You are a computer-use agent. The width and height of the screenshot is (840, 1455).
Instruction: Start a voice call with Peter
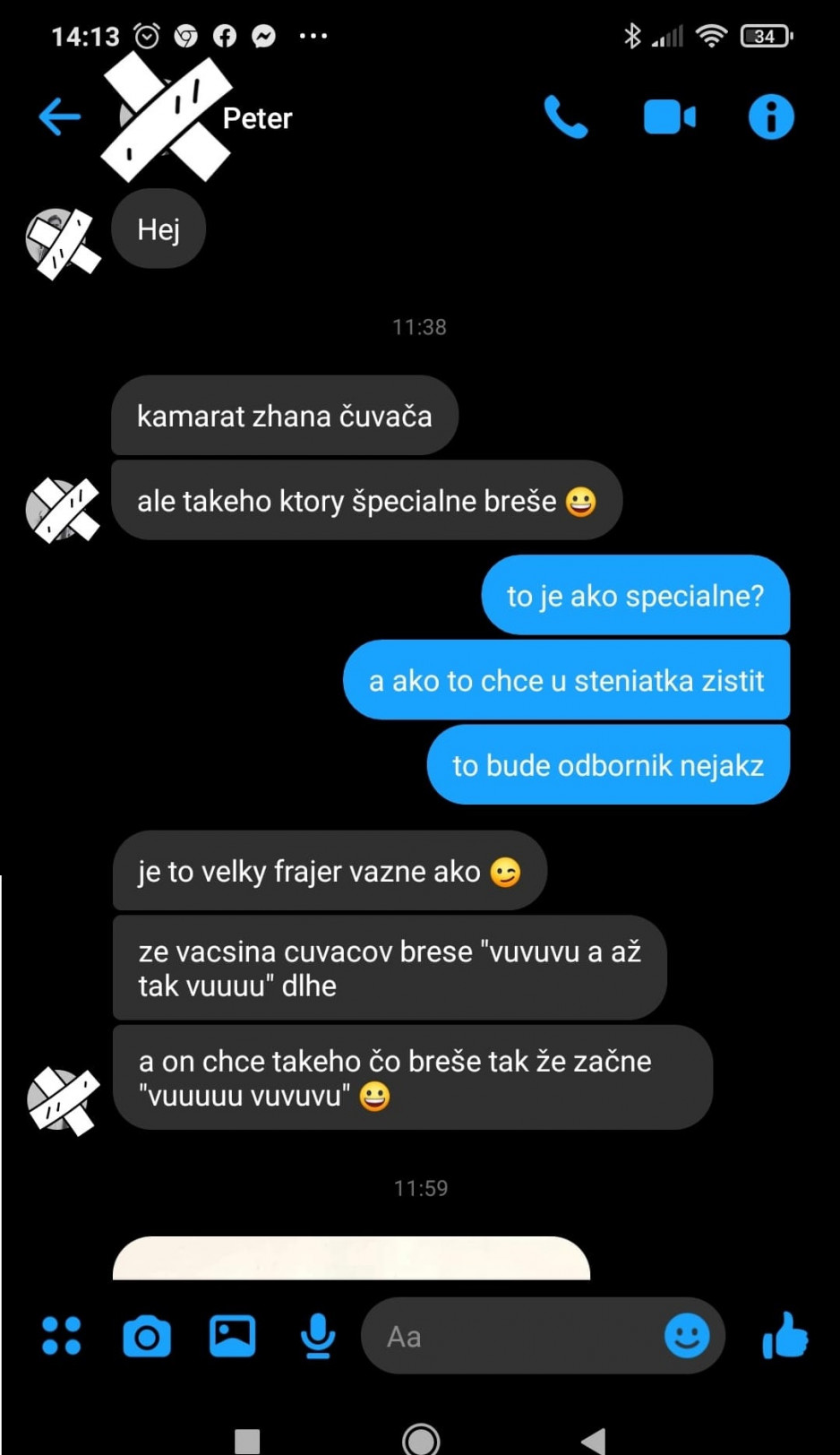click(566, 116)
